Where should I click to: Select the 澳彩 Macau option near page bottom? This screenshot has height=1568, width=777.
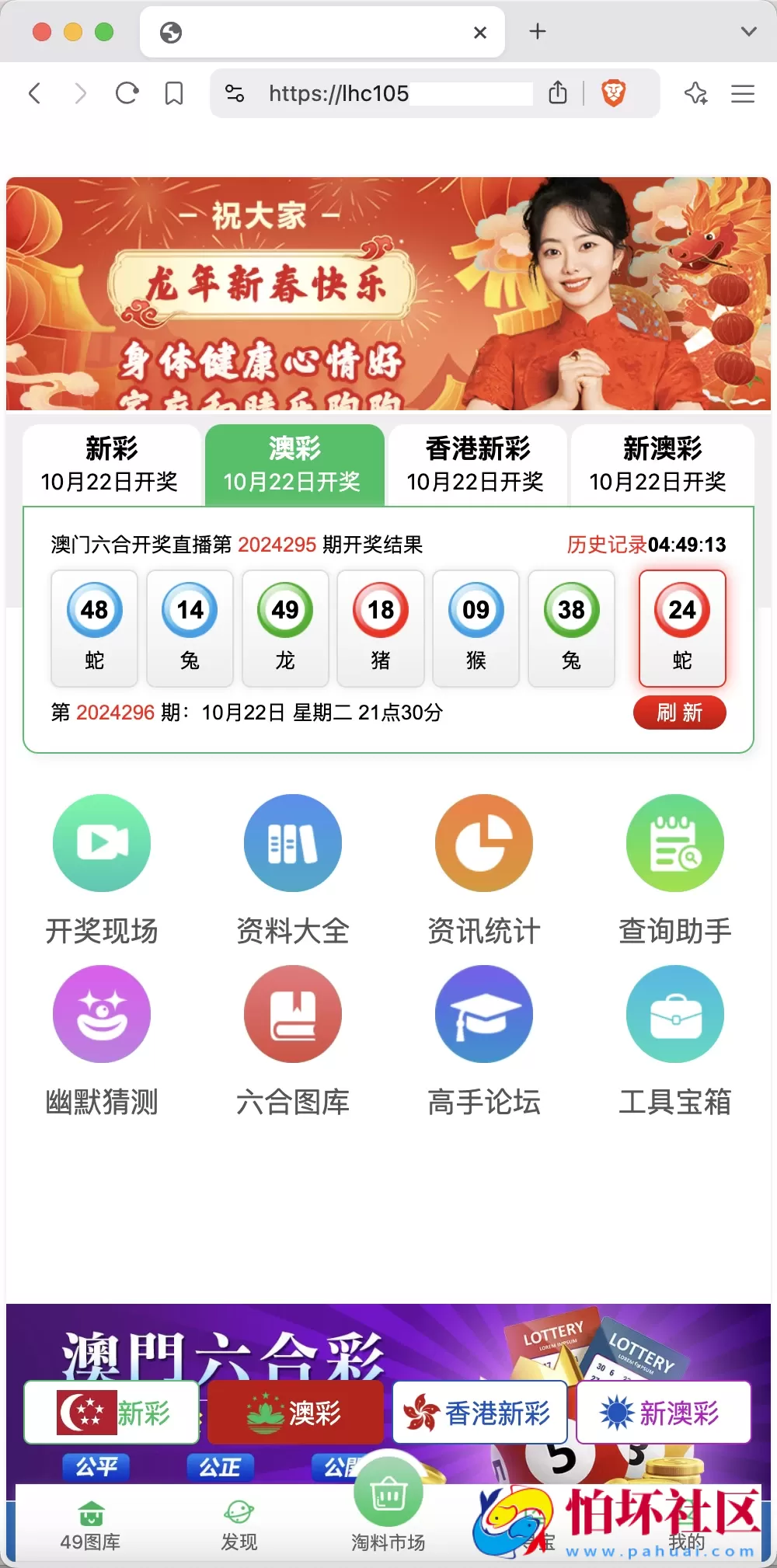(x=295, y=1413)
